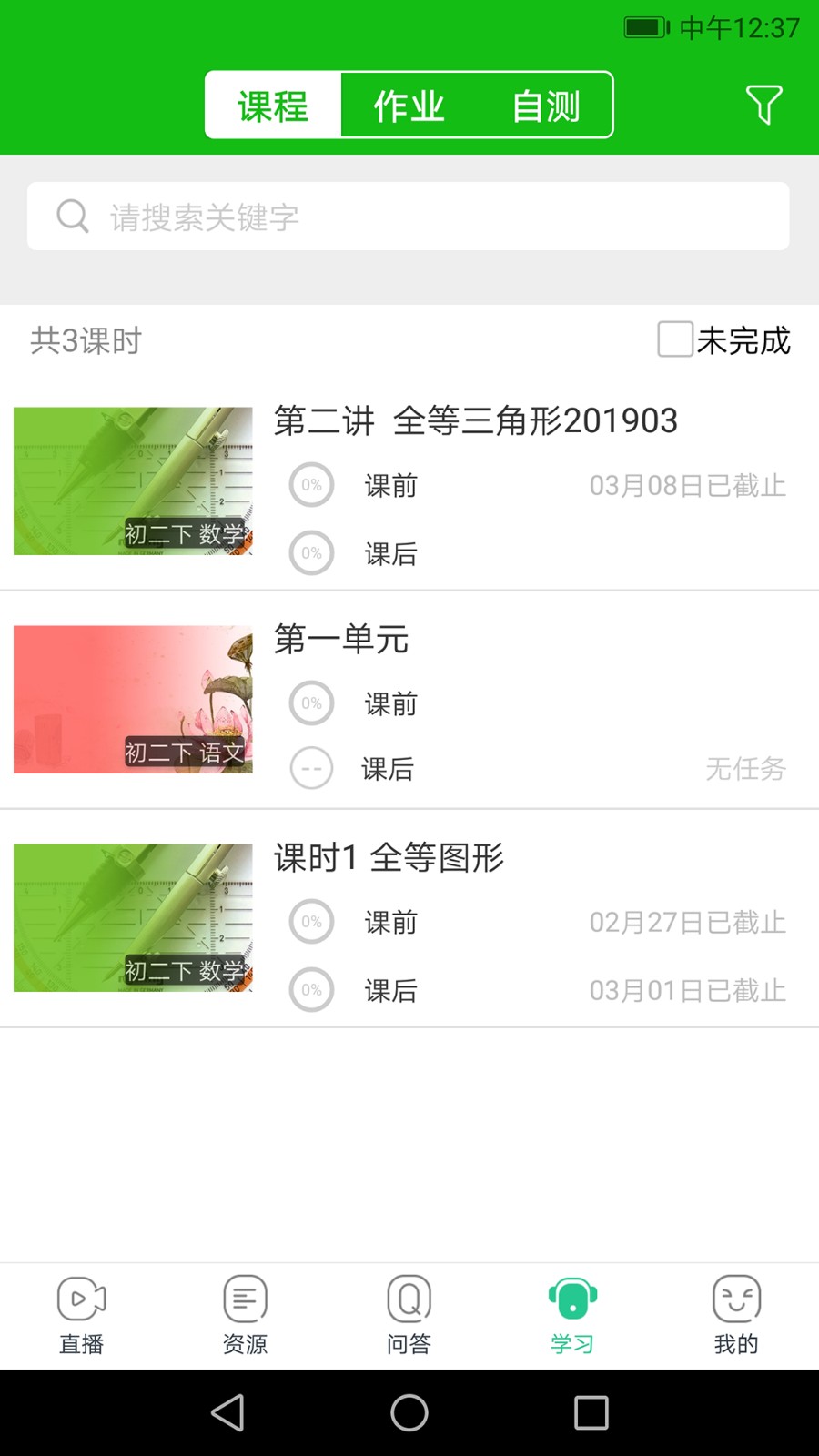Switch to the 自测 self-test tab
The height and width of the screenshot is (1456, 819).
[547, 106]
